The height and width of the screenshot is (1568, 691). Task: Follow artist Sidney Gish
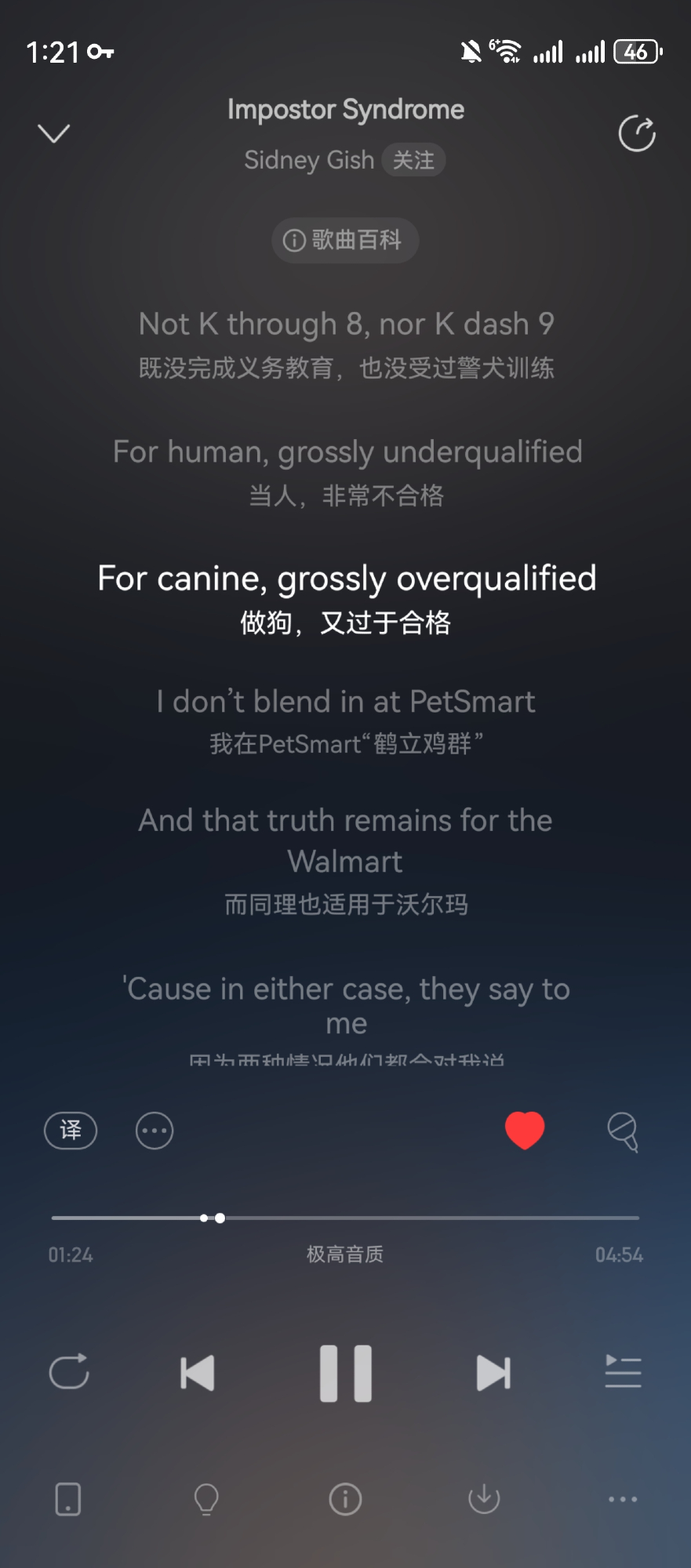click(413, 160)
